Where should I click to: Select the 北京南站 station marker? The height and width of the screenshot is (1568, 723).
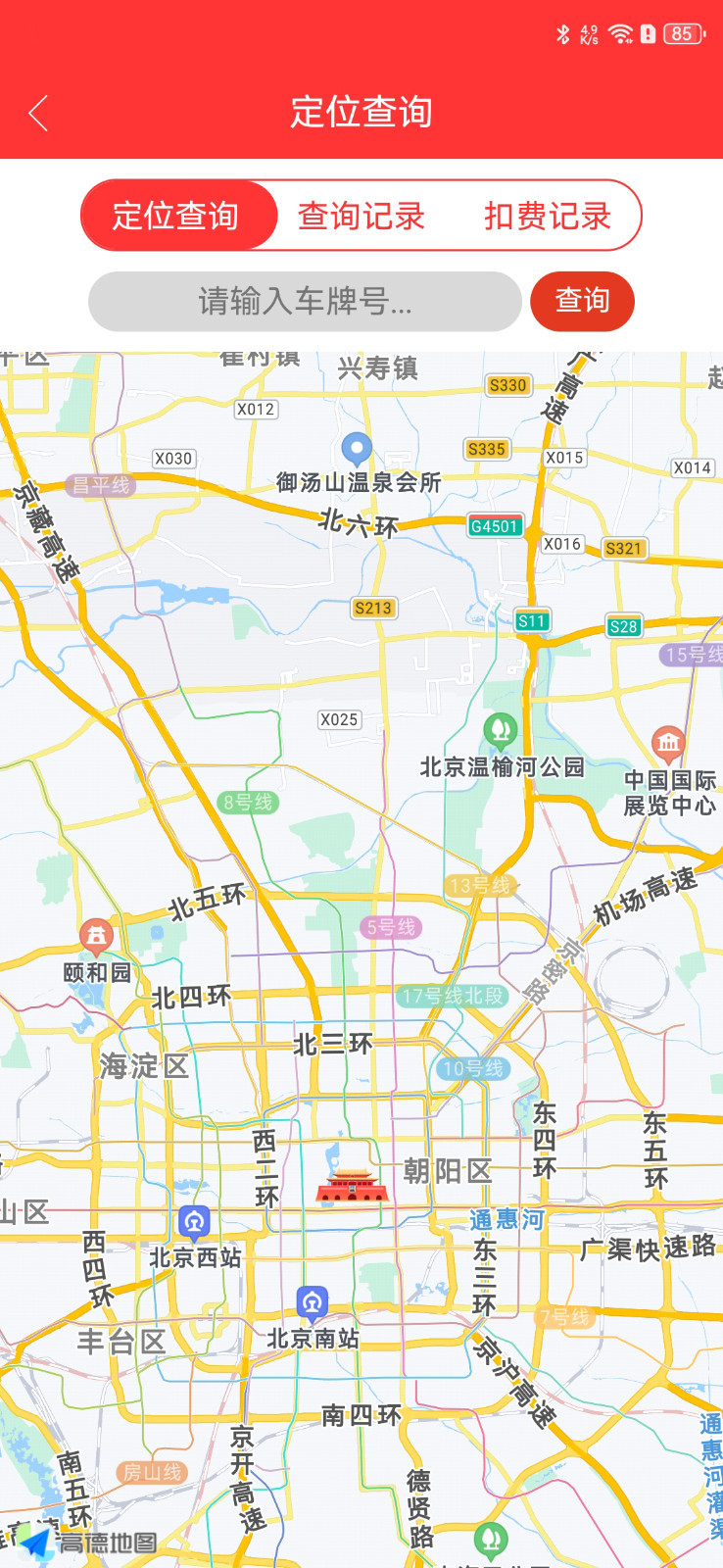[313, 1302]
